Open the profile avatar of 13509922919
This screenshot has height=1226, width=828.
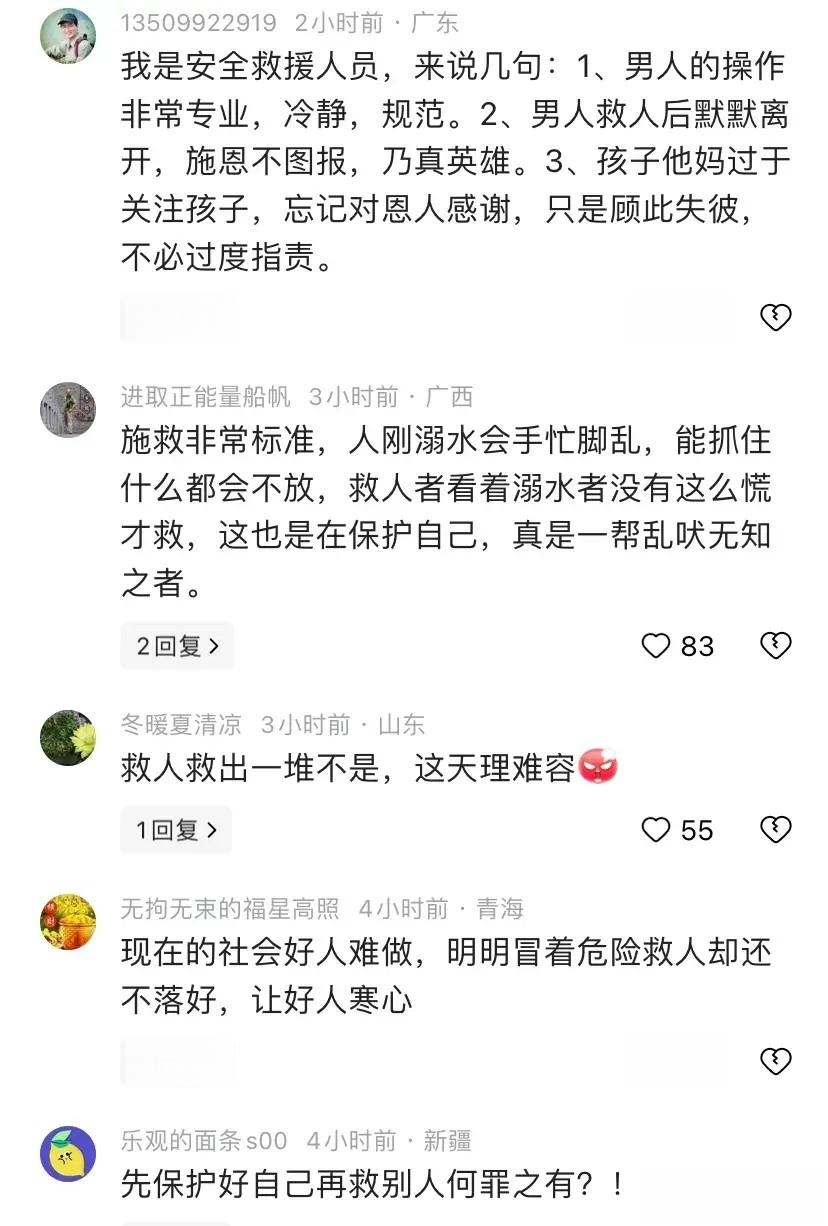(68, 37)
